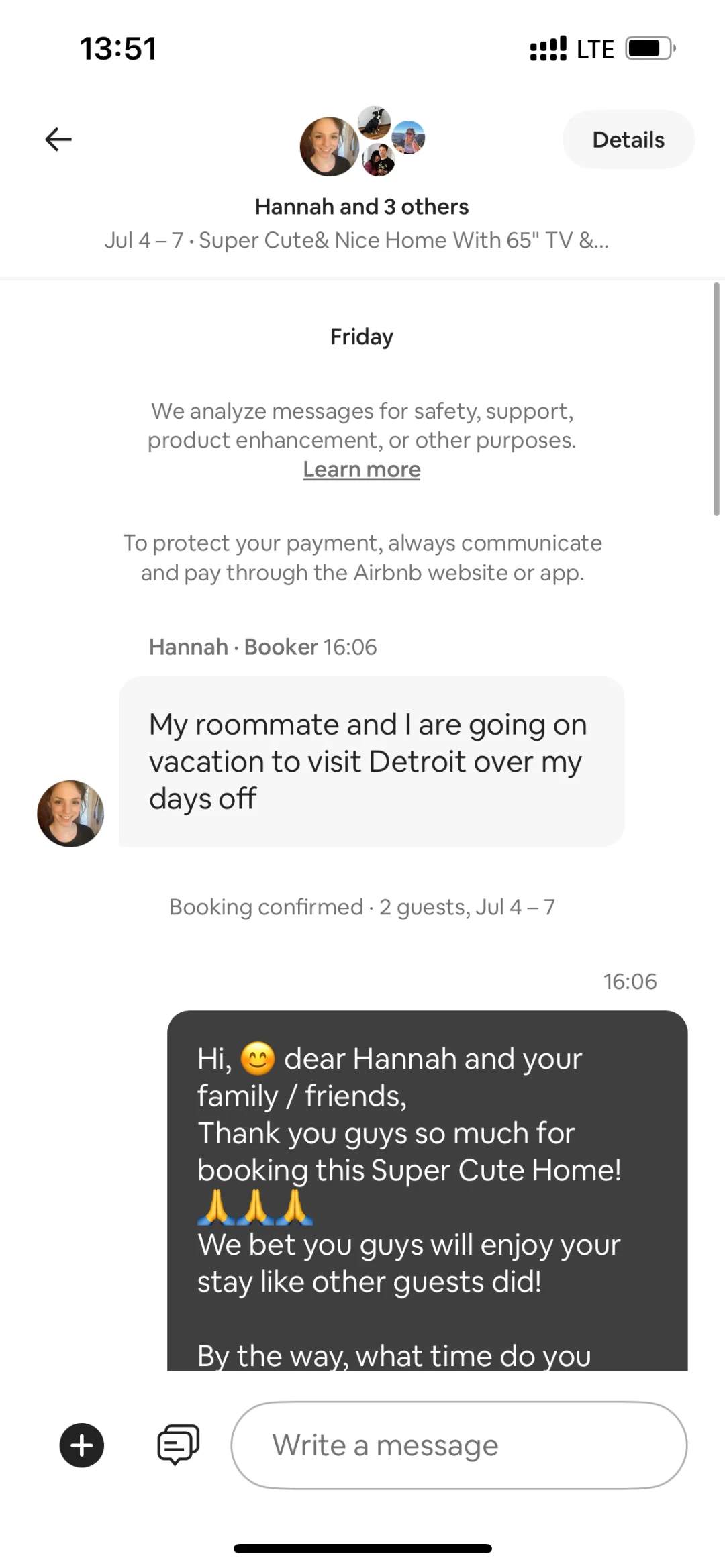Open the Learn more link
Screen dimensions: 725x1568
(361, 469)
